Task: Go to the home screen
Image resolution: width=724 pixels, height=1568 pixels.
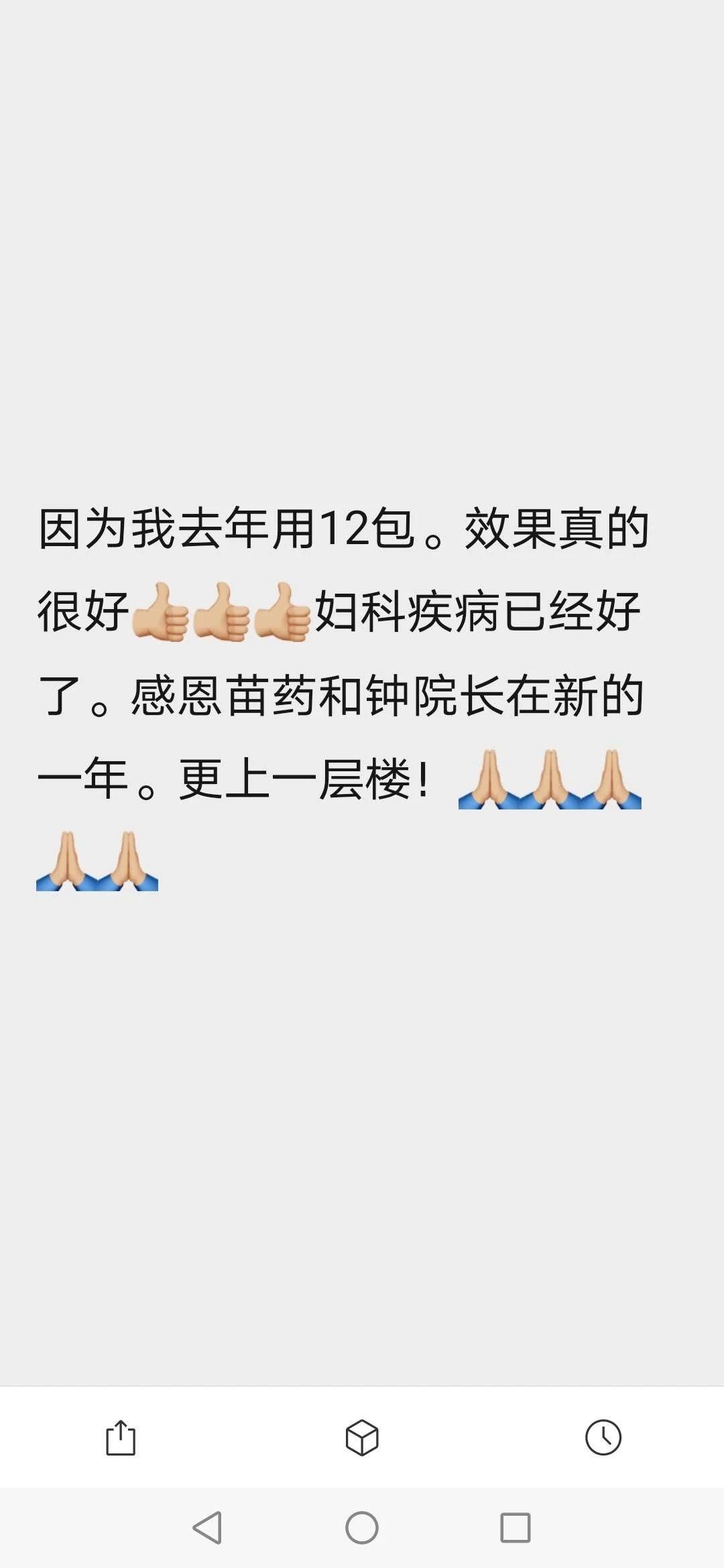Action: click(x=362, y=1528)
